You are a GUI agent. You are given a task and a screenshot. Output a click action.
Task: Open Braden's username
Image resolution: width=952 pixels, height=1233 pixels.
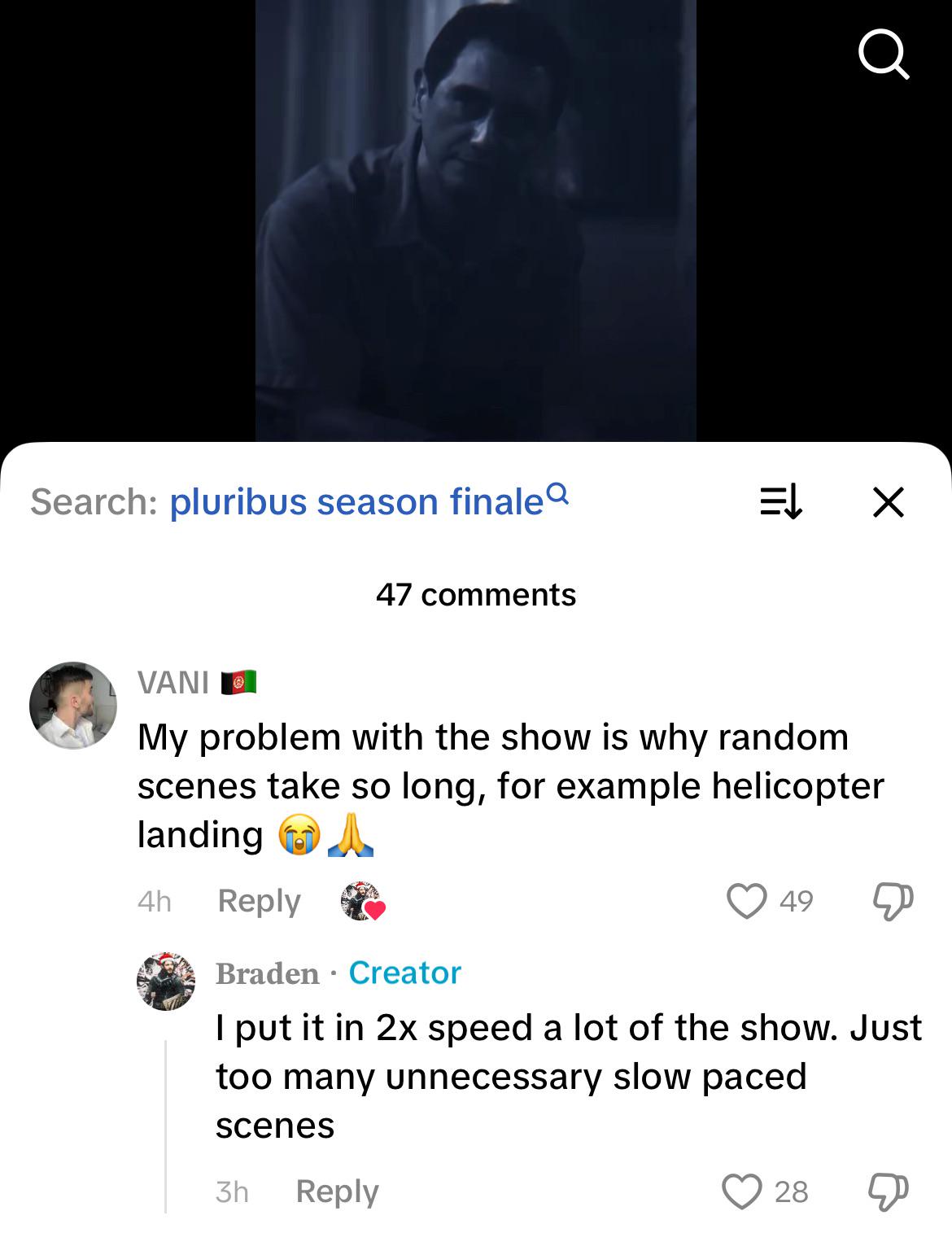click(x=267, y=973)
